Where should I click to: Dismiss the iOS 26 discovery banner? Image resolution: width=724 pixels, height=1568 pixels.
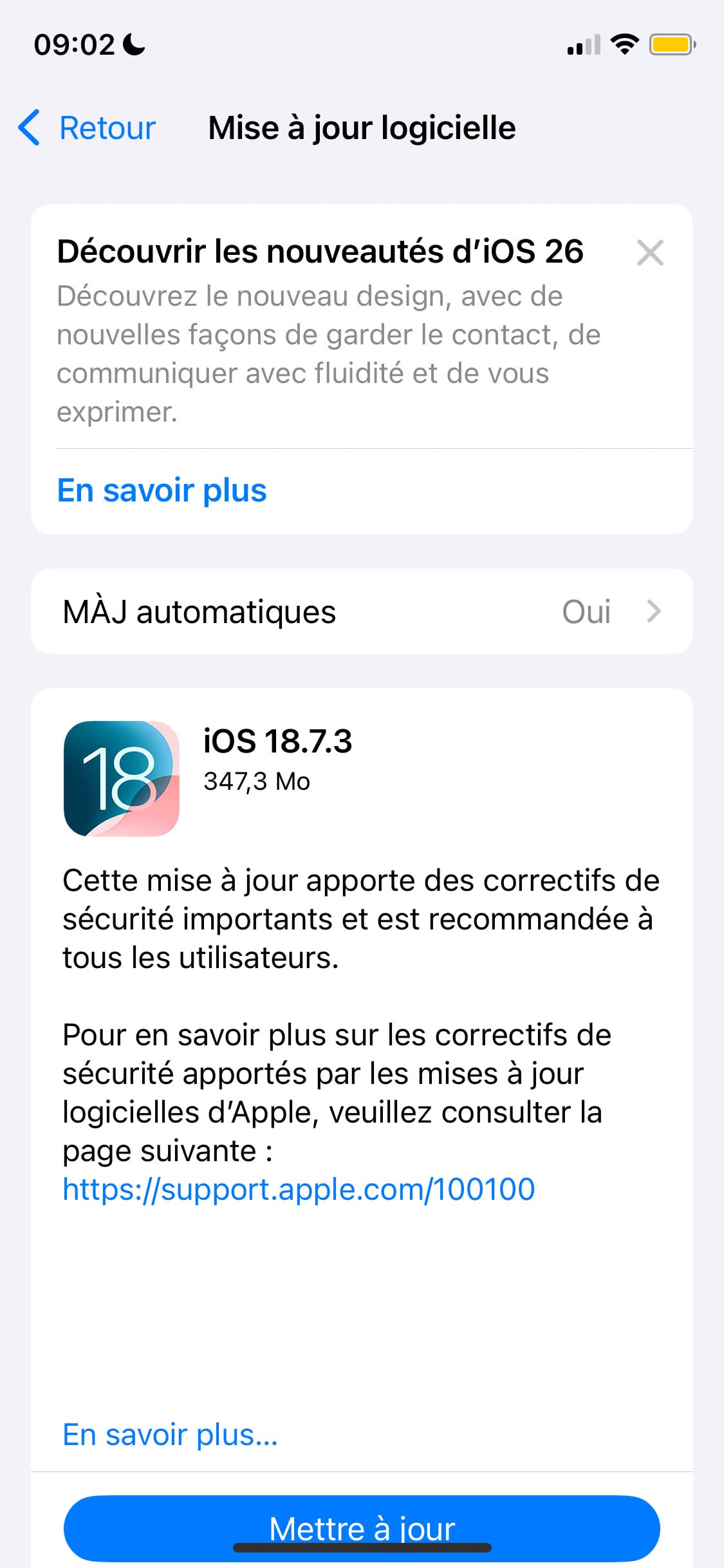coord(650,252)
